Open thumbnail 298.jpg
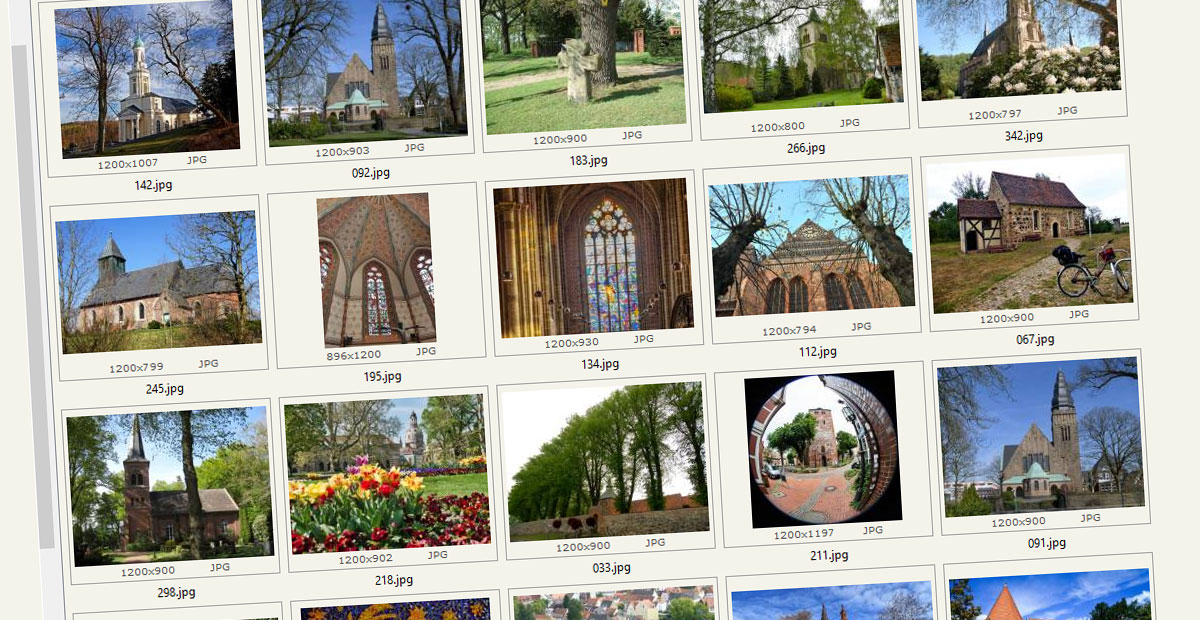This screenshot has height=620, width=1200. pyautogui.click(x=169, y=485)
